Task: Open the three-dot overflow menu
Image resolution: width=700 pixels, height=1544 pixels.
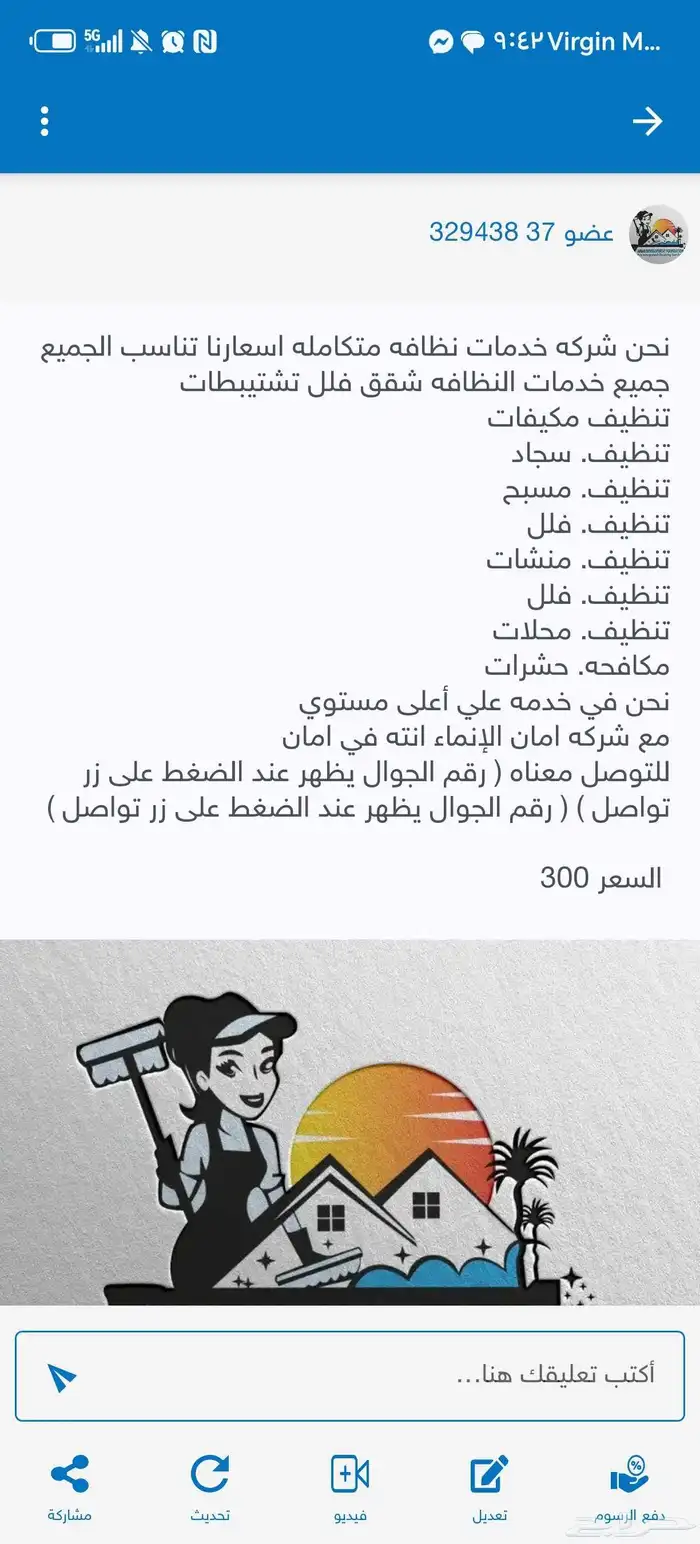Action: (44, 122)
